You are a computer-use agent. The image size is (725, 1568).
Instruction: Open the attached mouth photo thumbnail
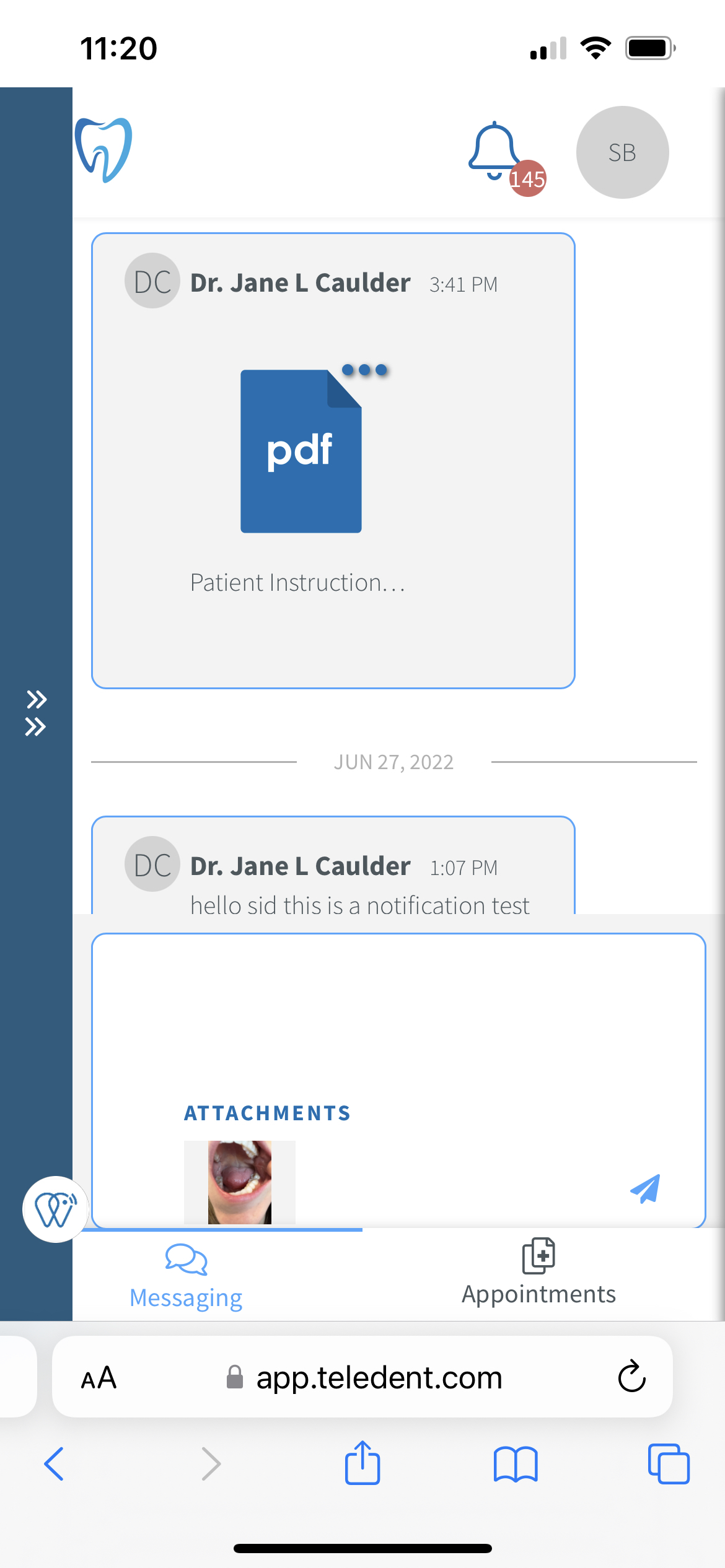point(240,1182)
